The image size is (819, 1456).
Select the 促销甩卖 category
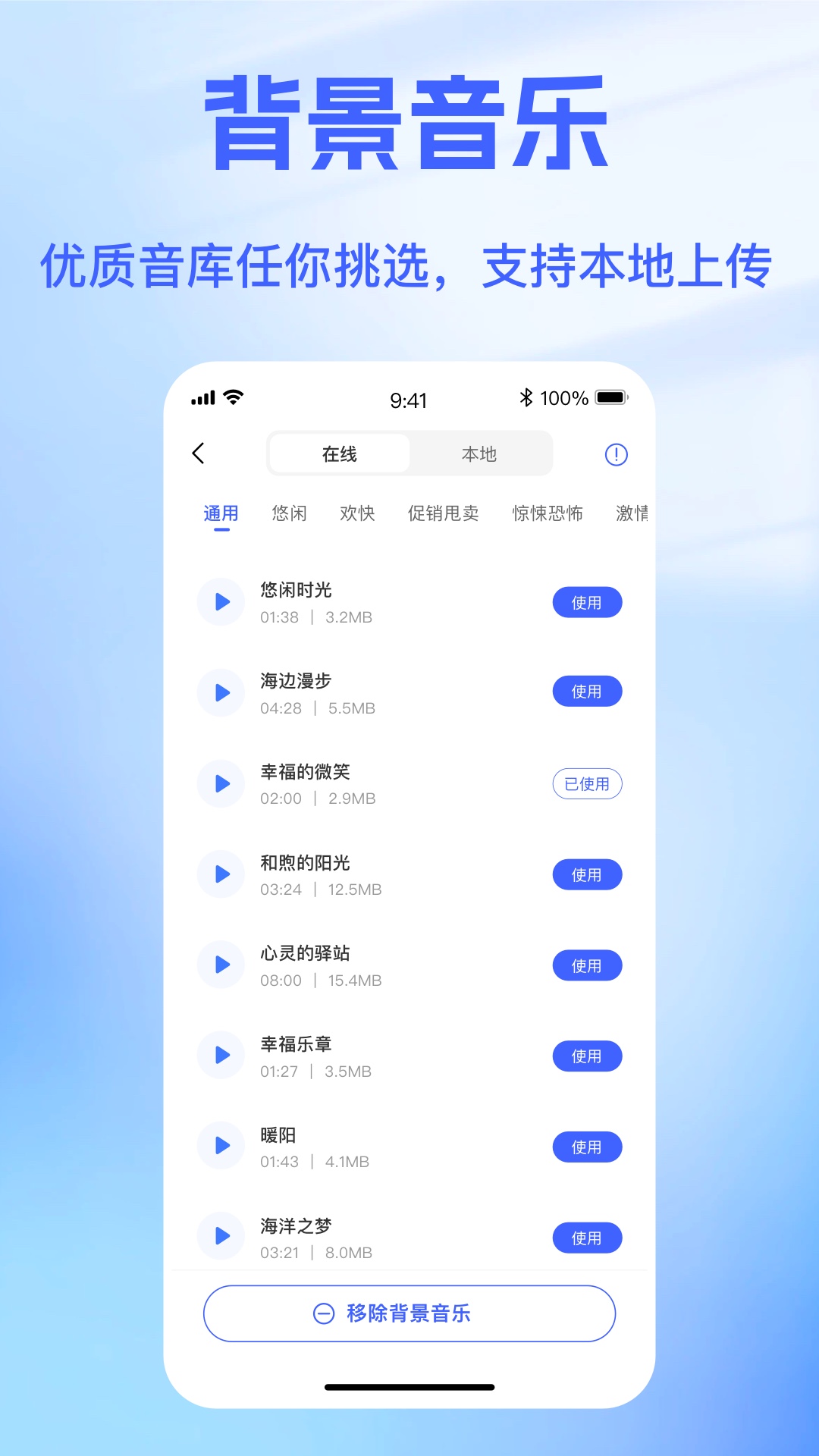[444, 513]
